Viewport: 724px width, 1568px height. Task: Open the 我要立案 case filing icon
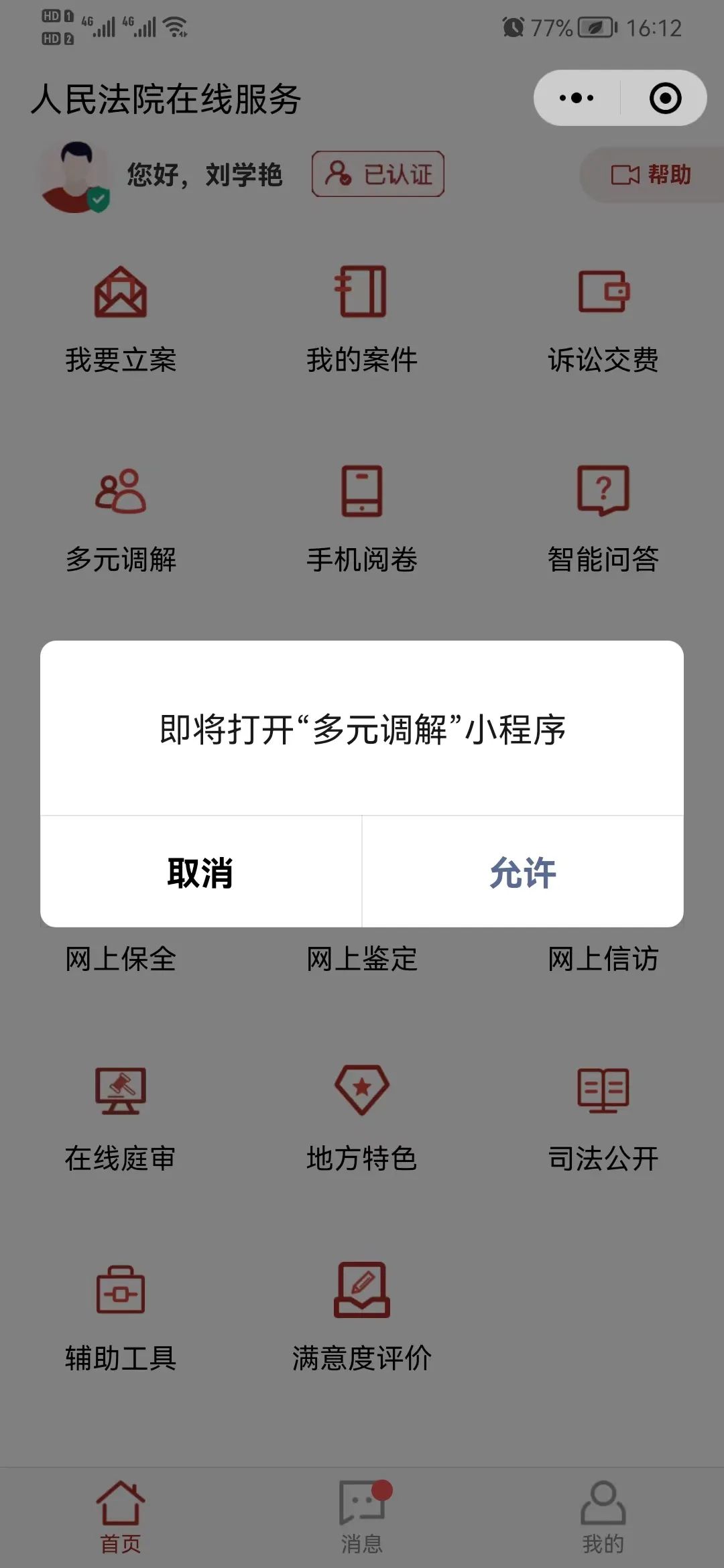click(122, 315)
